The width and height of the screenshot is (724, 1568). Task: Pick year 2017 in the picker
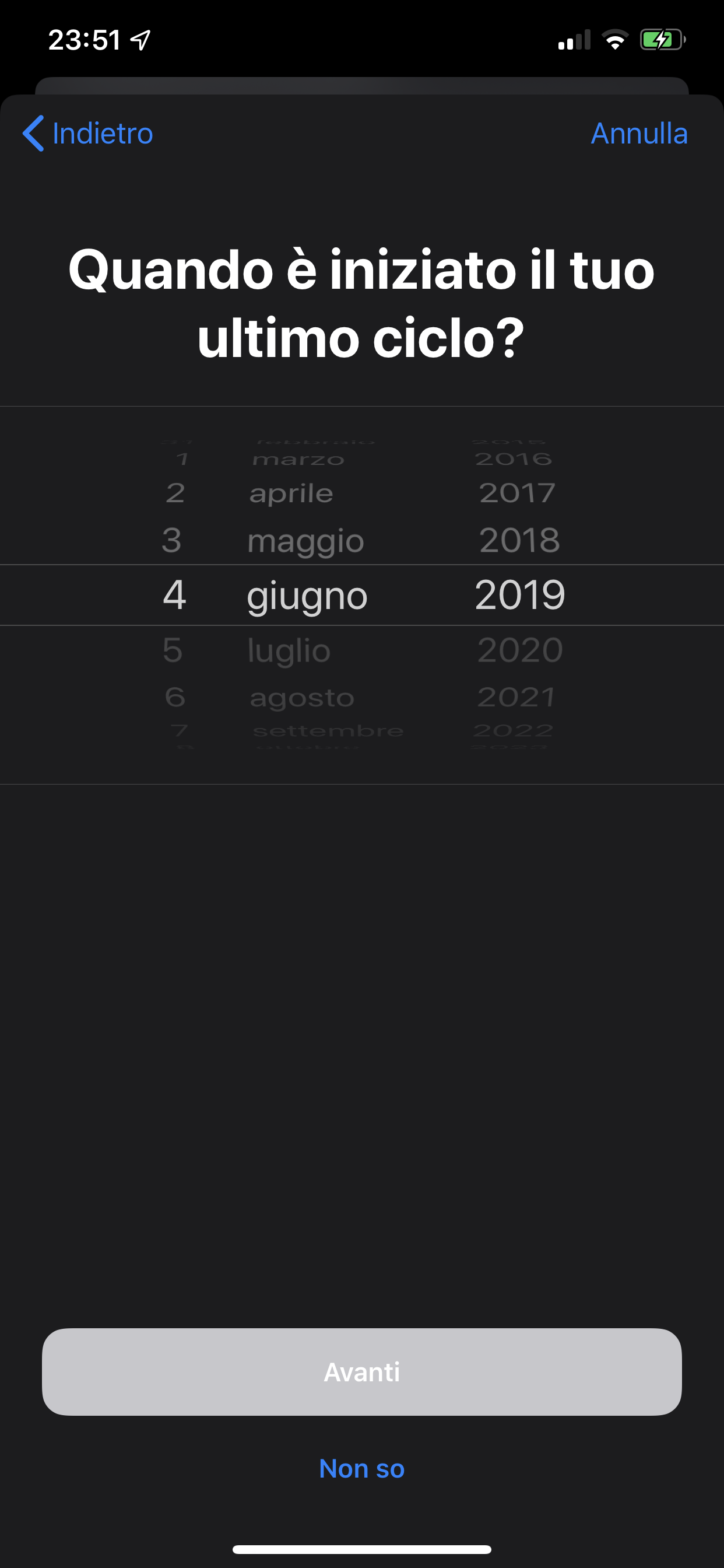click(517, 493)
